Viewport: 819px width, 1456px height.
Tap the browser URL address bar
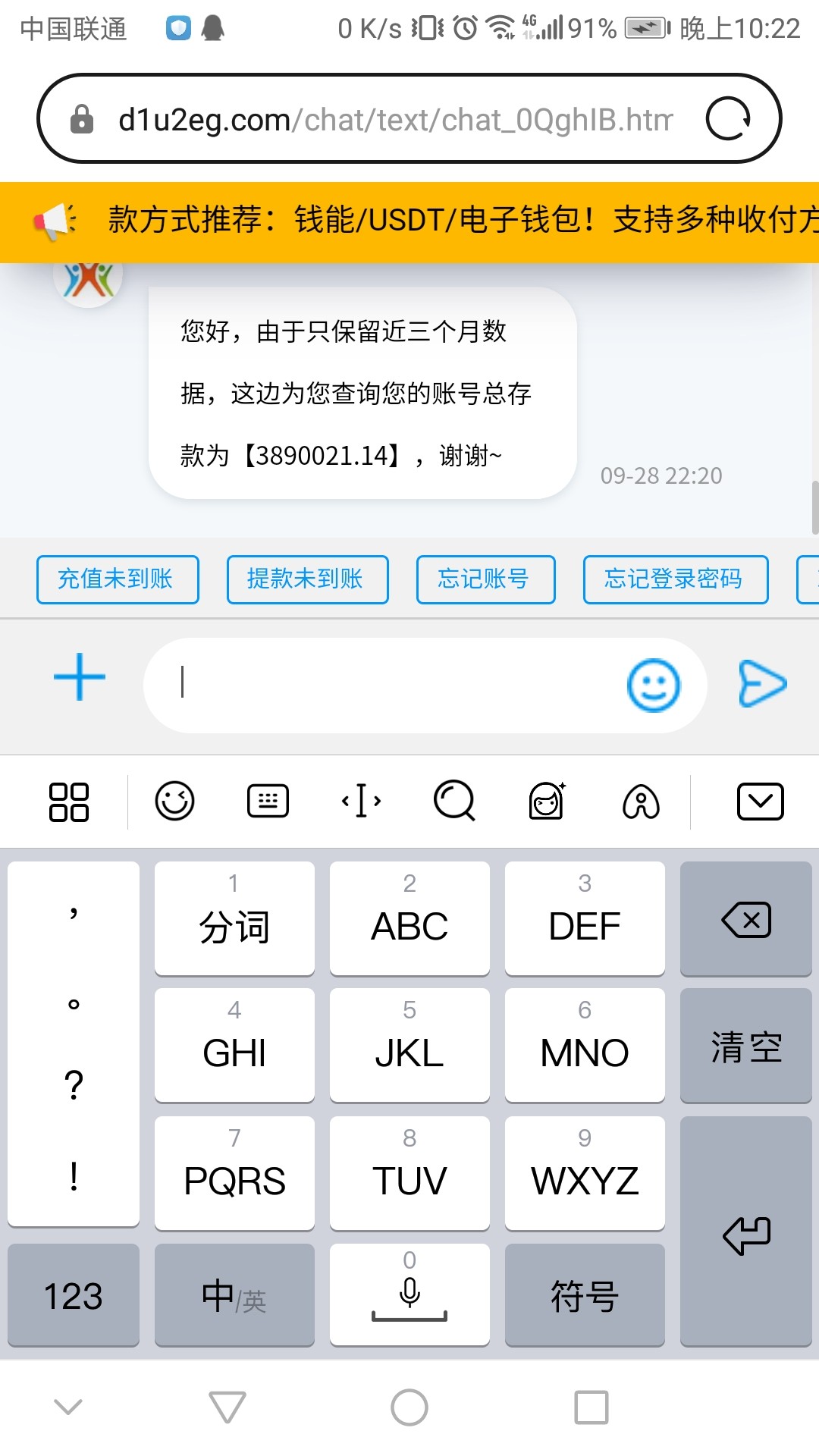tap(394, 120)
